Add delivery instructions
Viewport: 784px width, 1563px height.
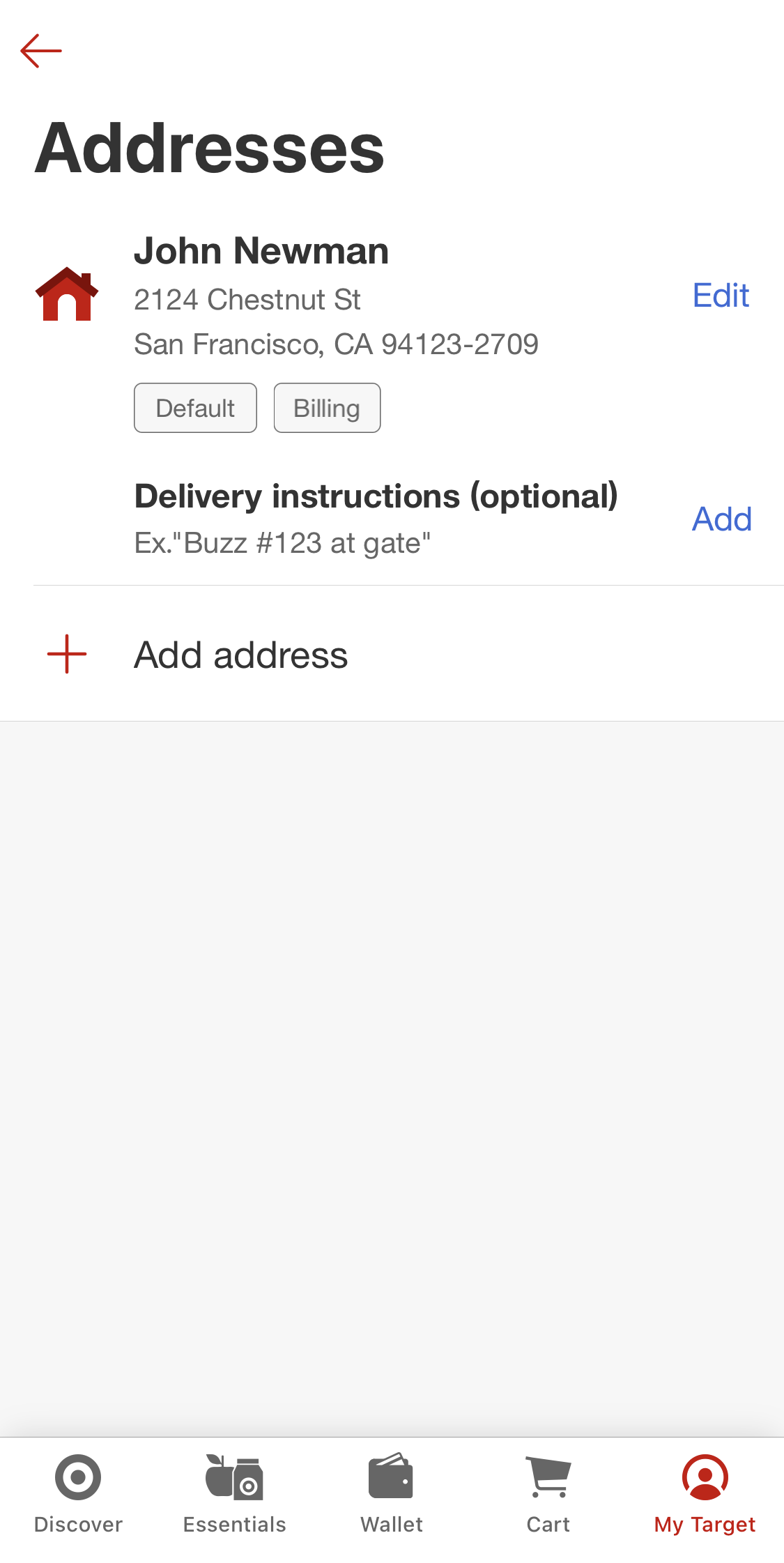click(x=722, y=519)
